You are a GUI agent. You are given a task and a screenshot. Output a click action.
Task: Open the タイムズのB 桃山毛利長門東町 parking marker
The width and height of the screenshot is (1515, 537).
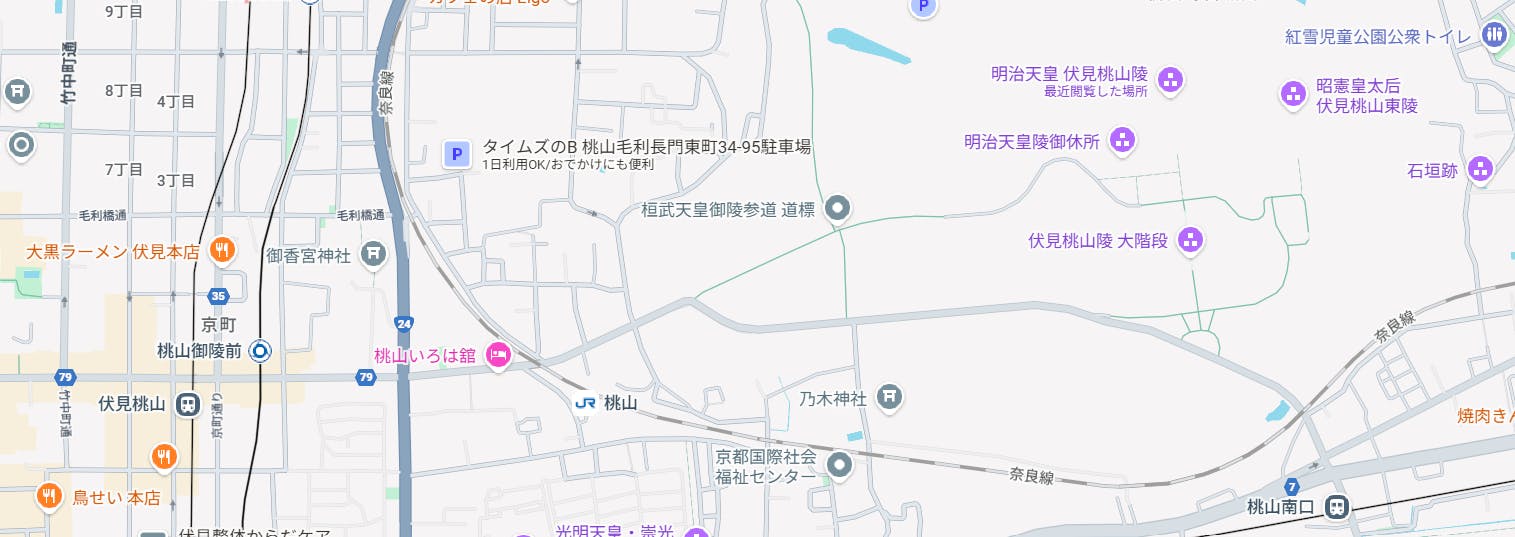[456, 154]
